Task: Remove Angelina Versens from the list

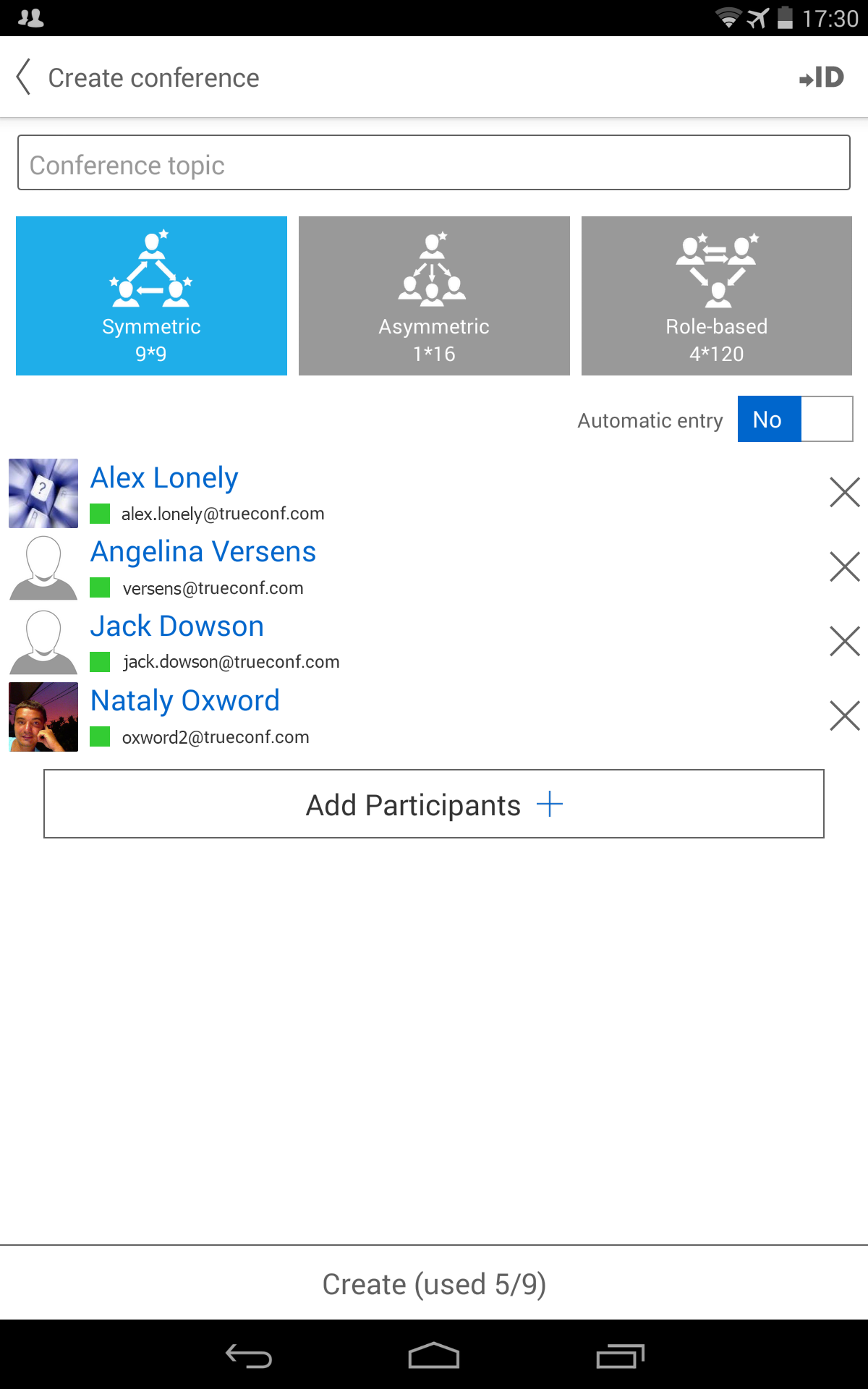Action: point(844,566)
